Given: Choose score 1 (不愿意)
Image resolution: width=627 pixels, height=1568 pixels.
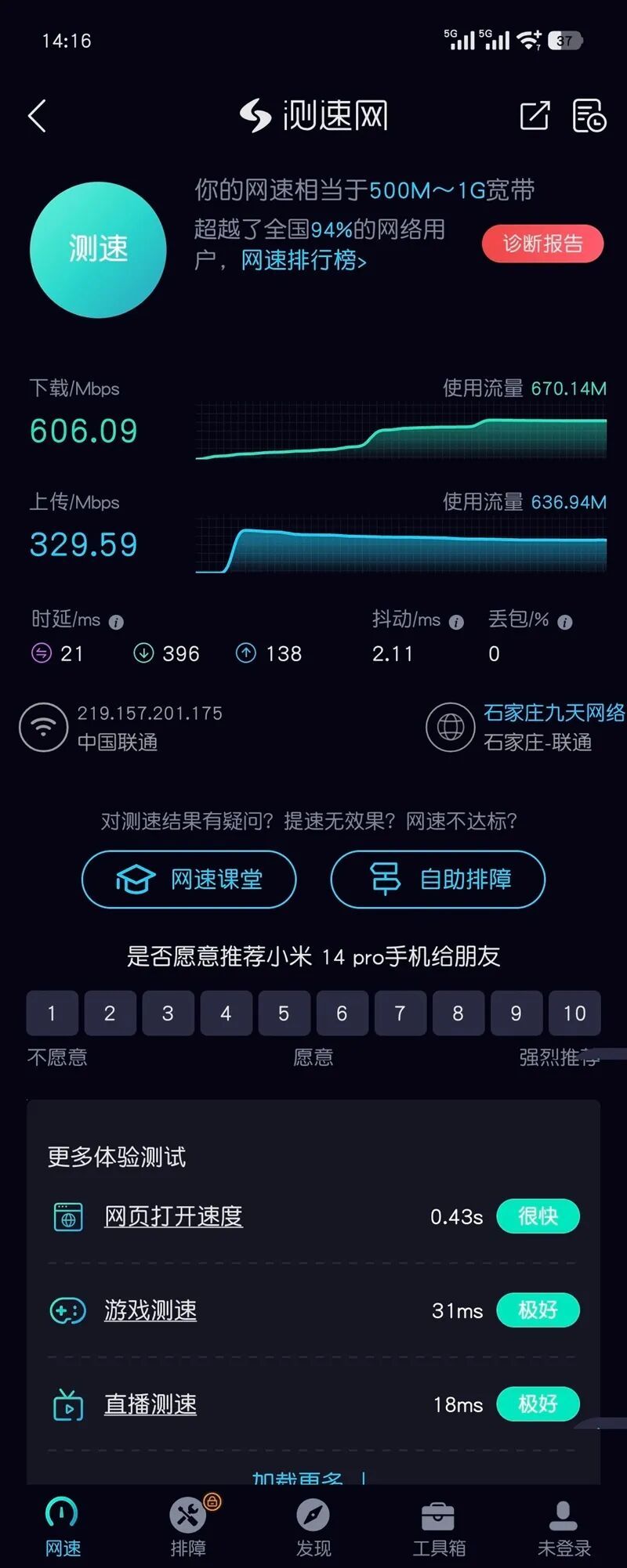Looking at the screenshot, I should [52, 1013].
